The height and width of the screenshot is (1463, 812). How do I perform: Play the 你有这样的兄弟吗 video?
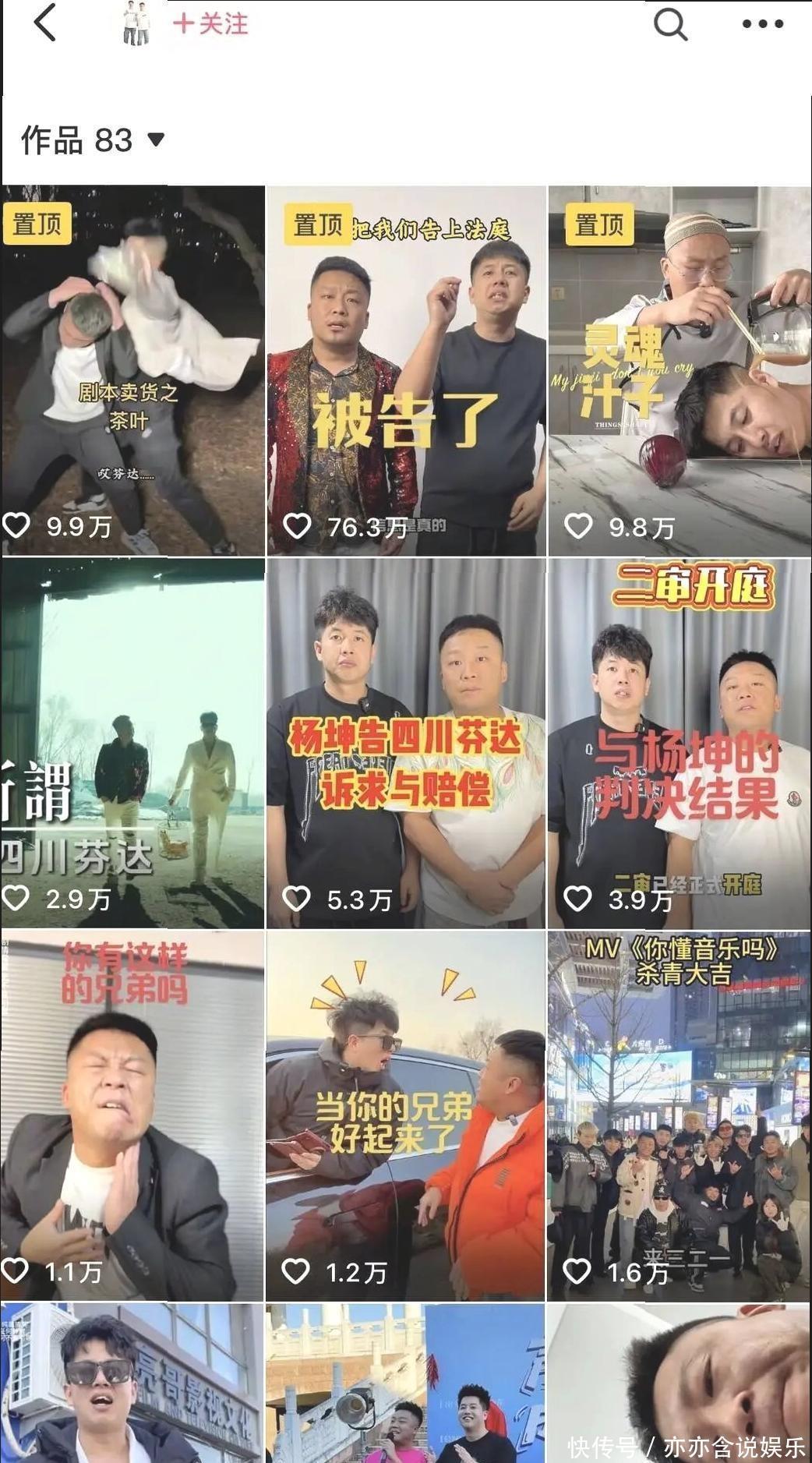(132, 1115)
